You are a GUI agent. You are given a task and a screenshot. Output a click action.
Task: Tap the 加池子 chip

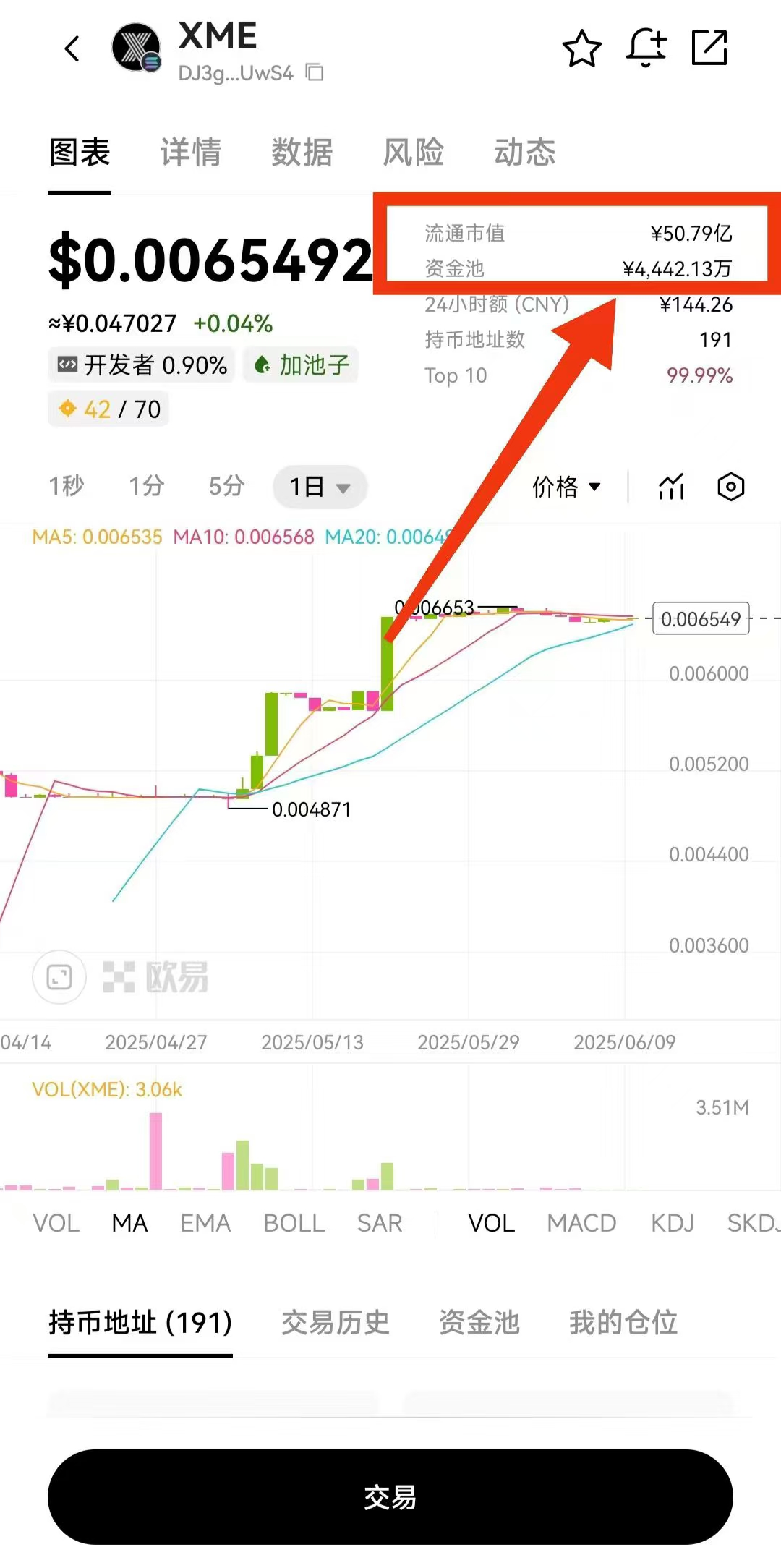point(302,365)
